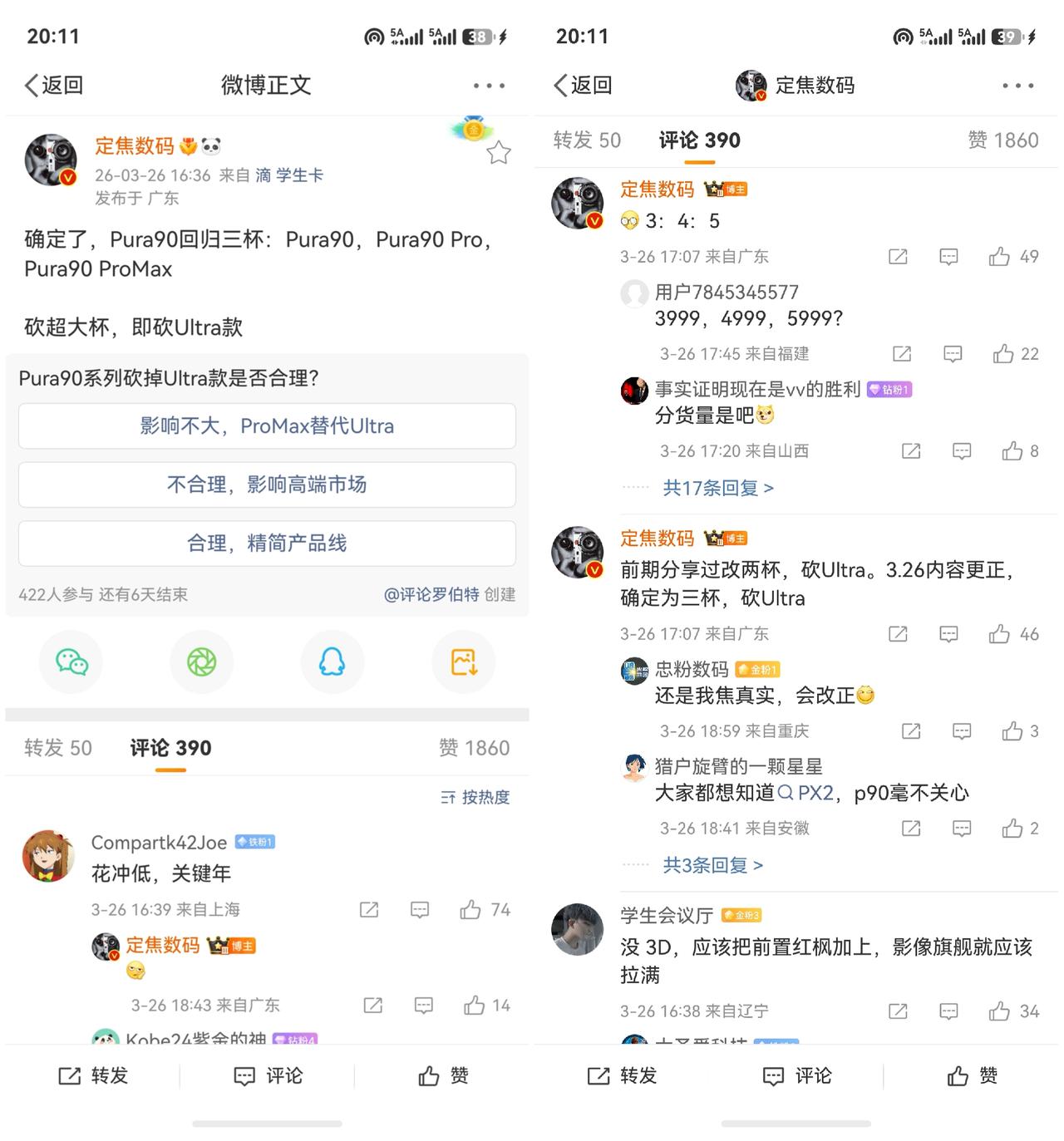
Task: Open 定焦数码's profile avatar
Action: click(x=51, y=160)
